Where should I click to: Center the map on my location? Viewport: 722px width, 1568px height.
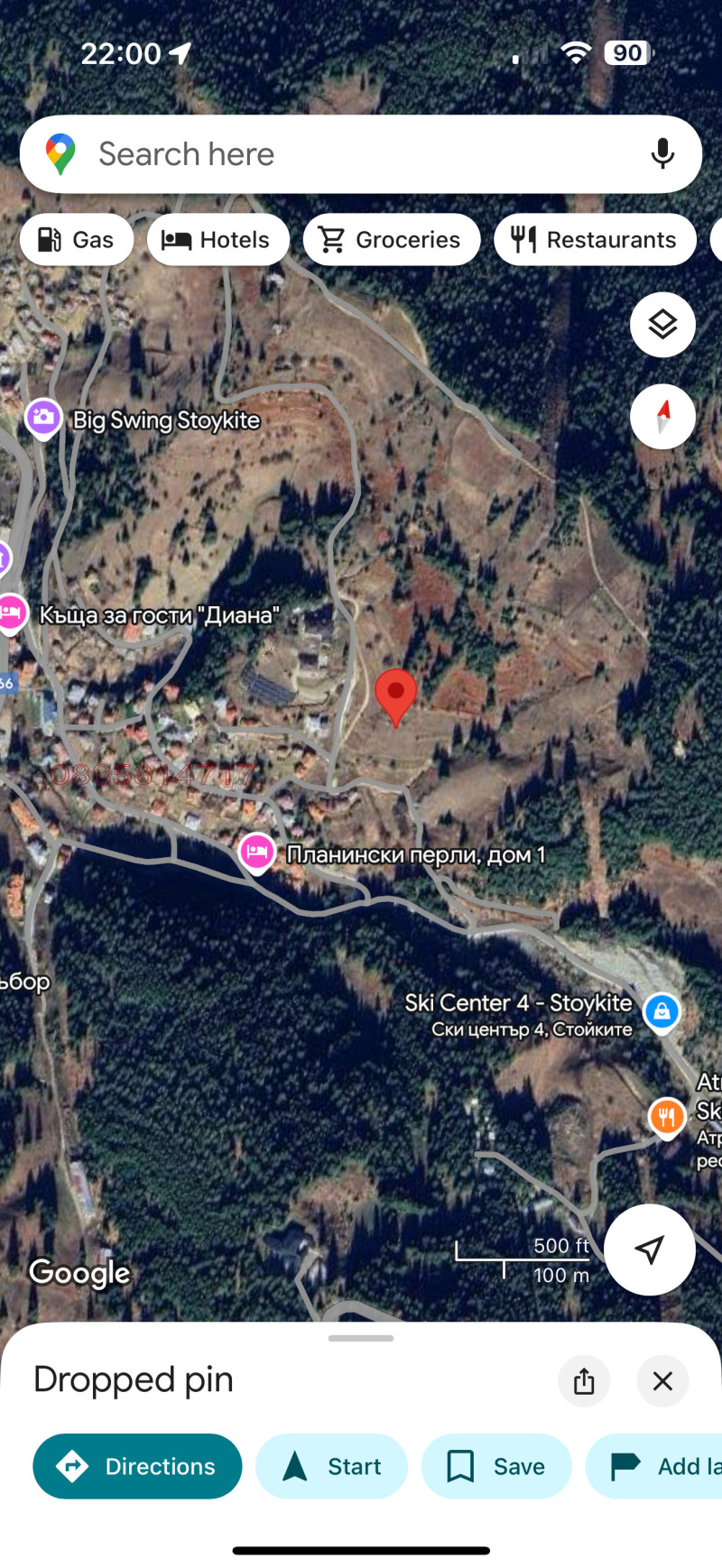[x=649, y=1250]
